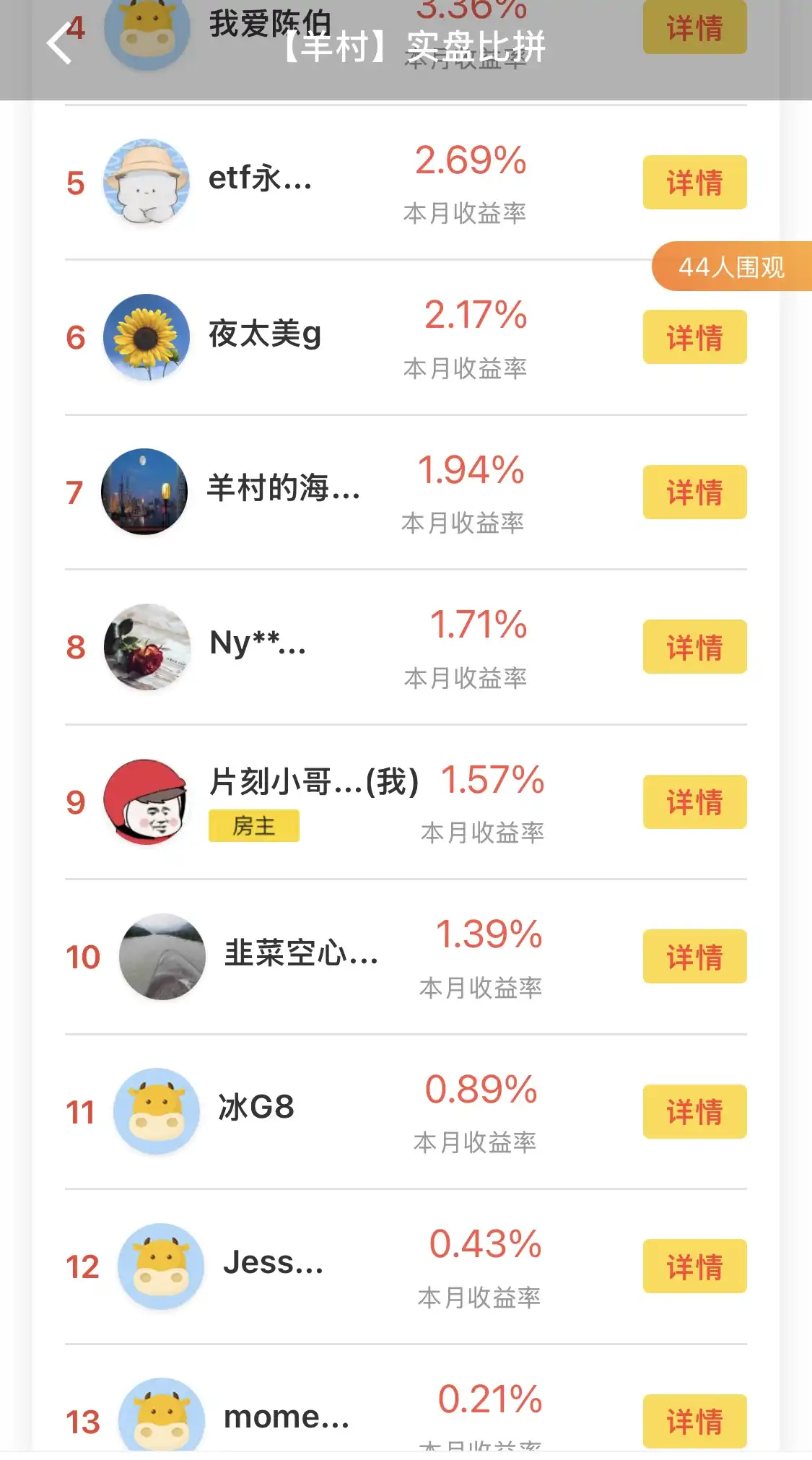Tap 详情 next to Ny**...
This screenshot has width=812, height=1460.
click(694, 647)
